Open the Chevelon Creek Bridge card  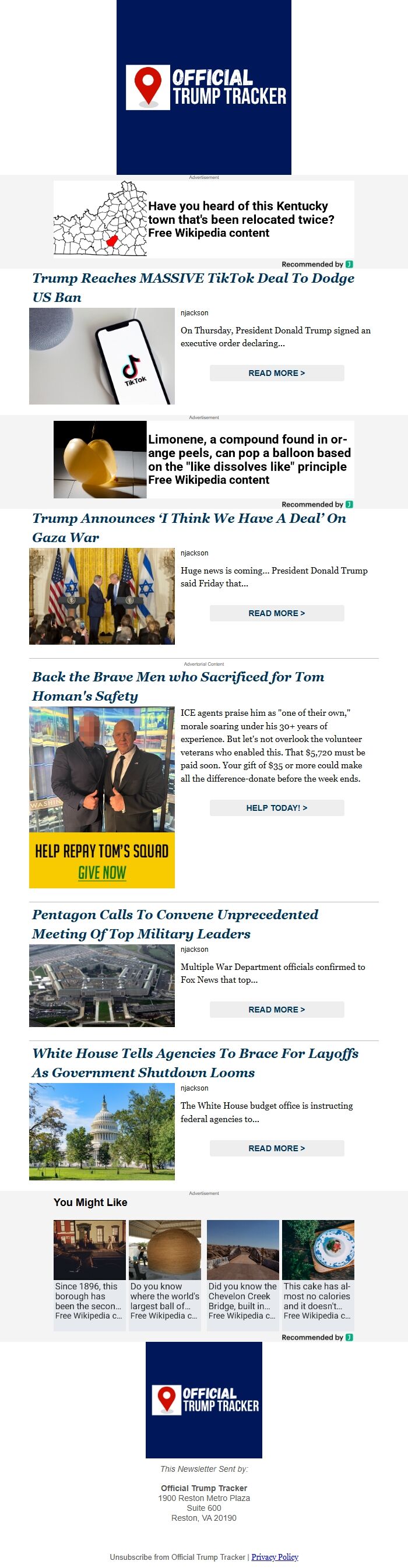pos(242,1271)
